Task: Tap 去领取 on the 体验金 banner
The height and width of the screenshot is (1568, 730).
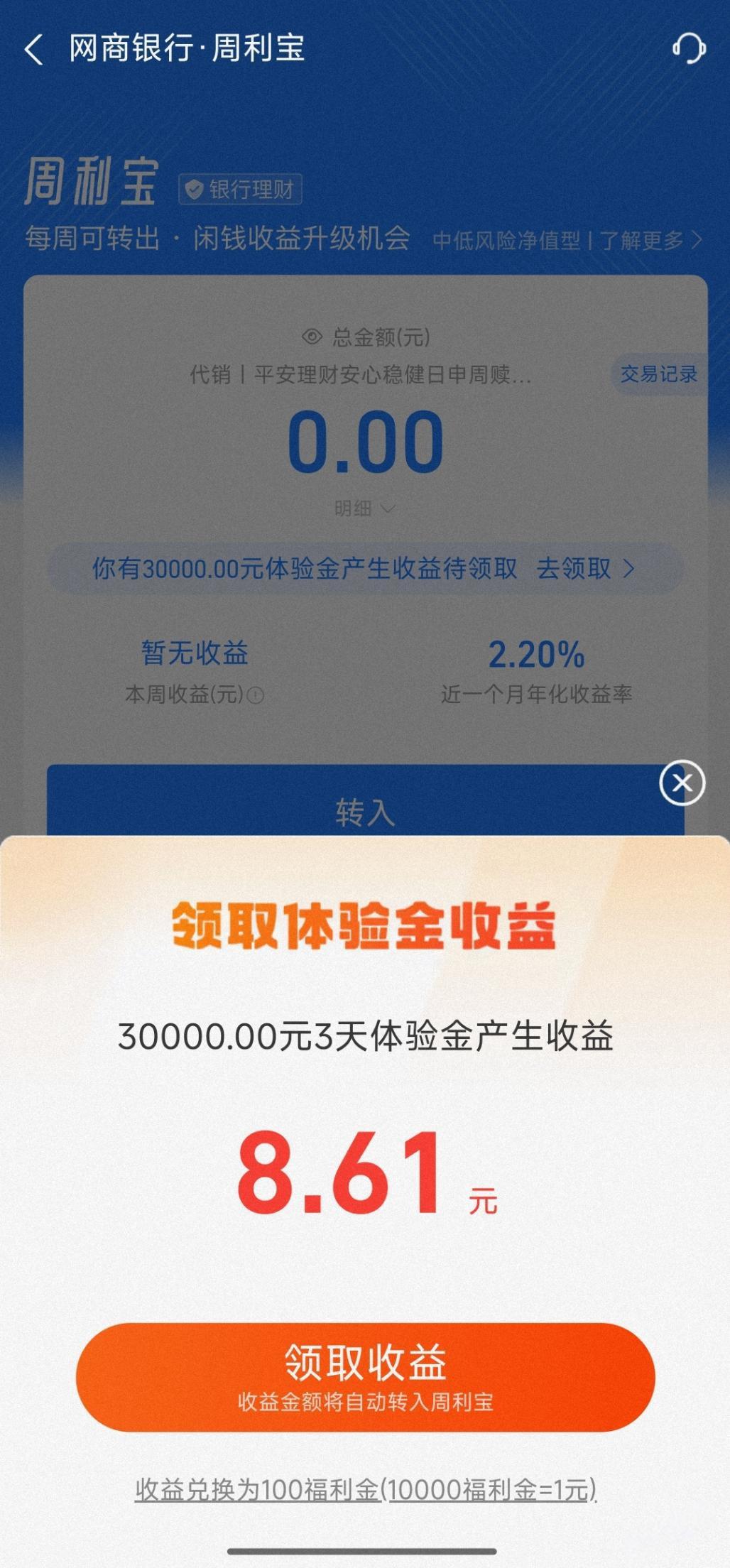Action: coord(584,568)
